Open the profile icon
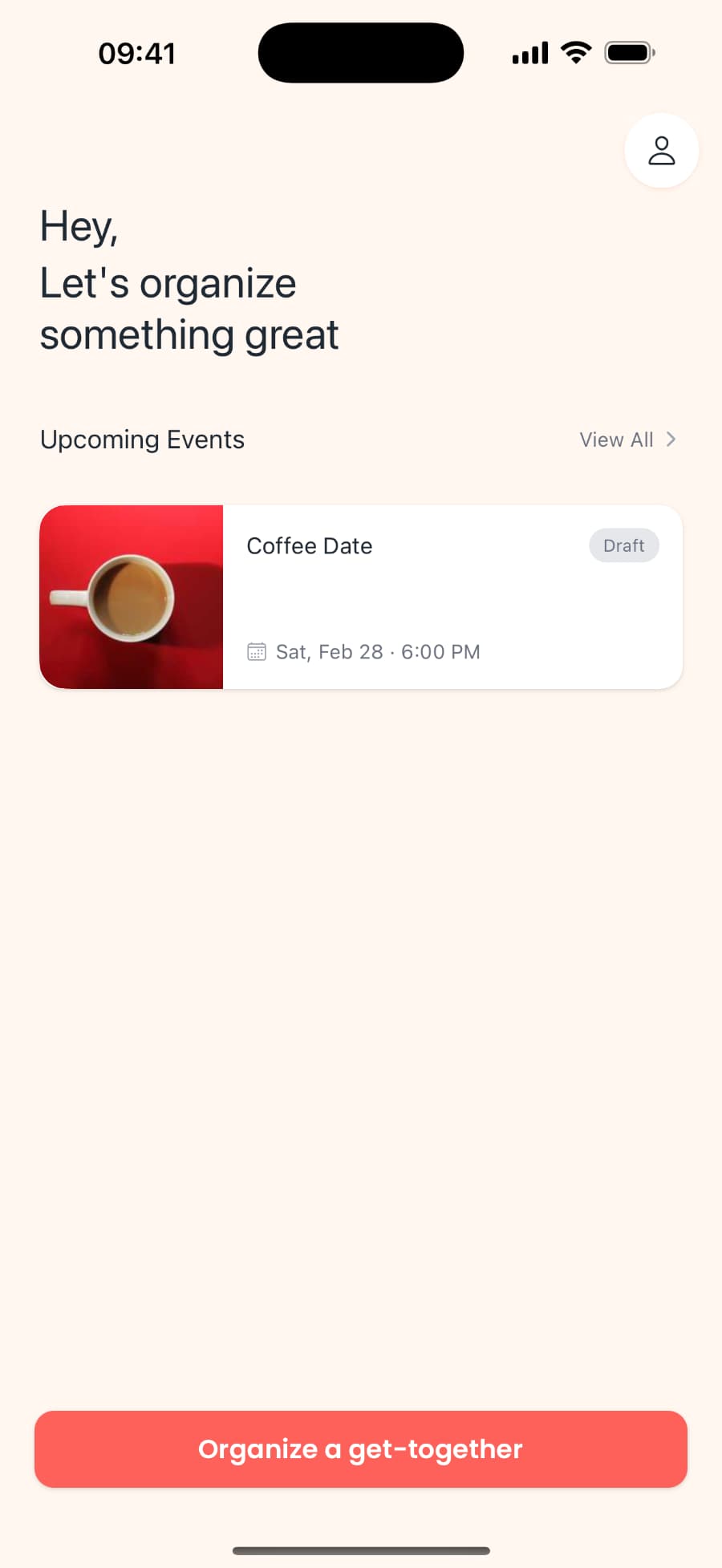Screen dimensions: 722x1568 click(661, 151)
